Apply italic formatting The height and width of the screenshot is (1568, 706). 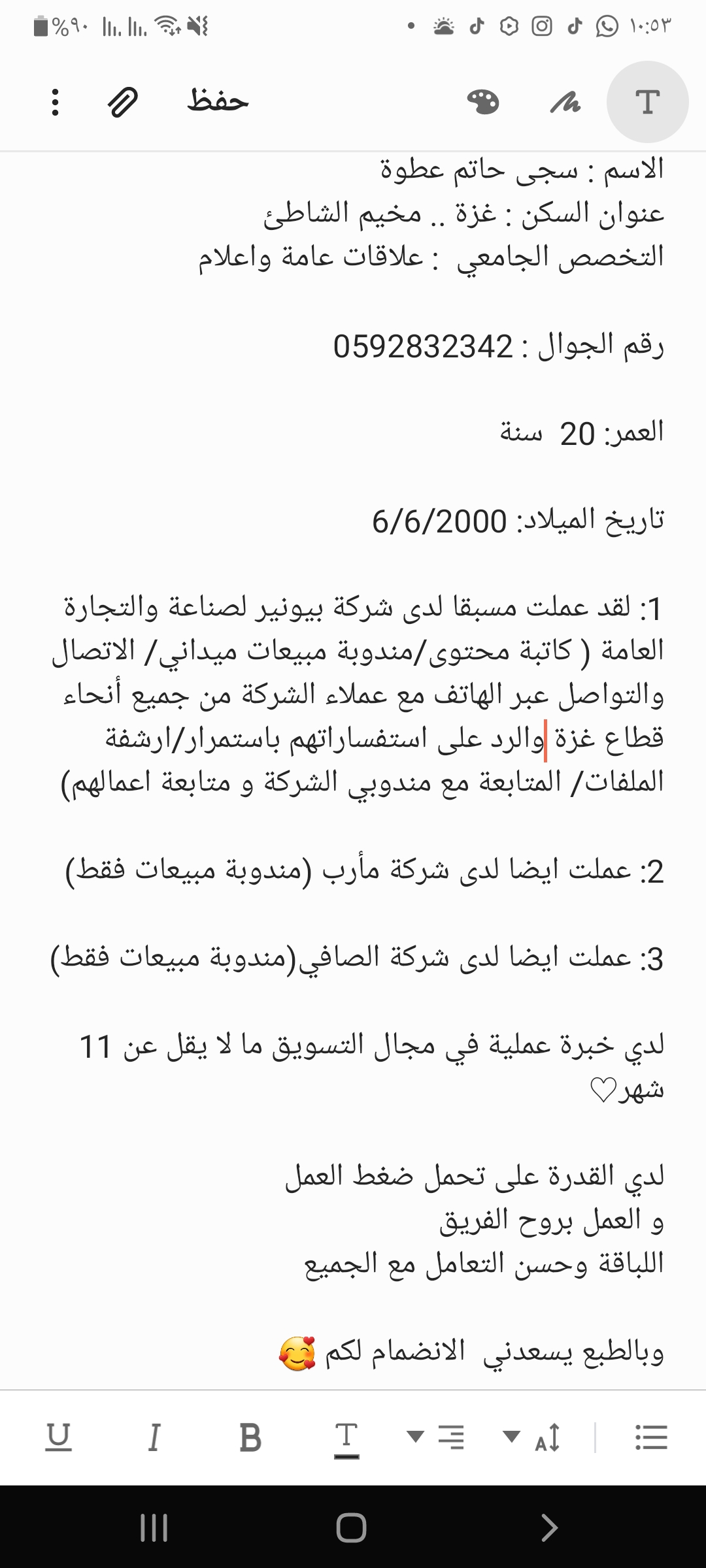(x=154, y=1437)
